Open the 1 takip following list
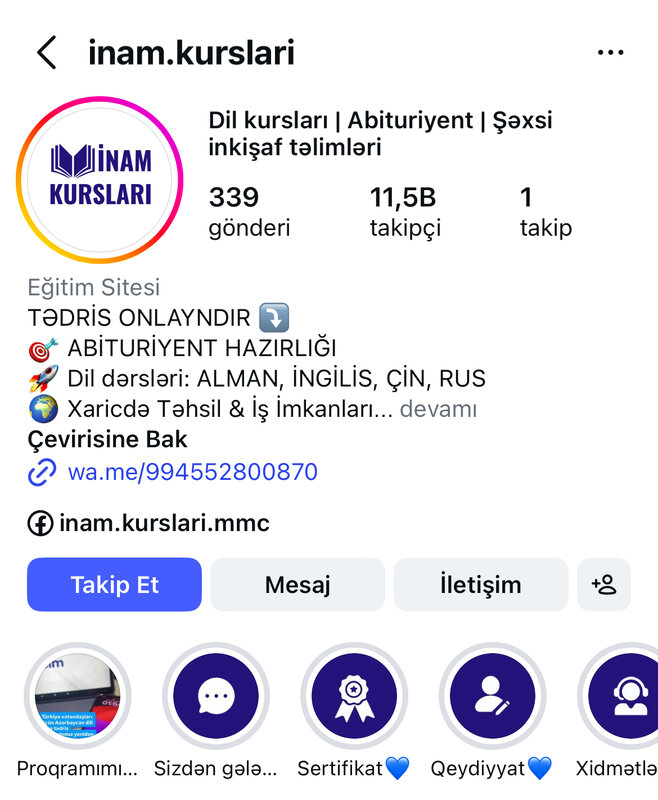Image resolution: width=658 pixels, height=800 pixels. 545,212
